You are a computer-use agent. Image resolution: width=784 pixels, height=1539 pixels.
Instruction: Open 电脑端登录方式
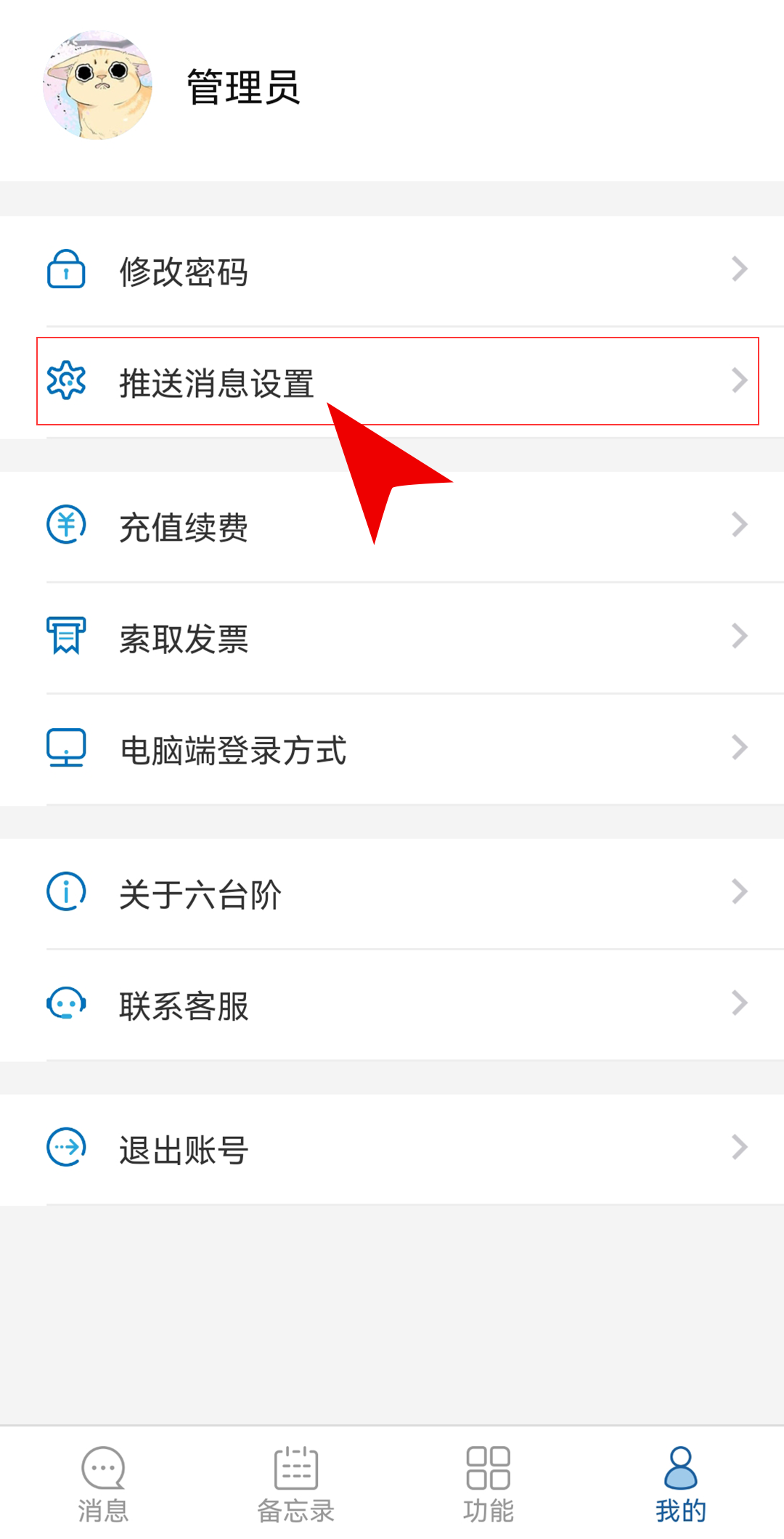(x=392, y=748)
